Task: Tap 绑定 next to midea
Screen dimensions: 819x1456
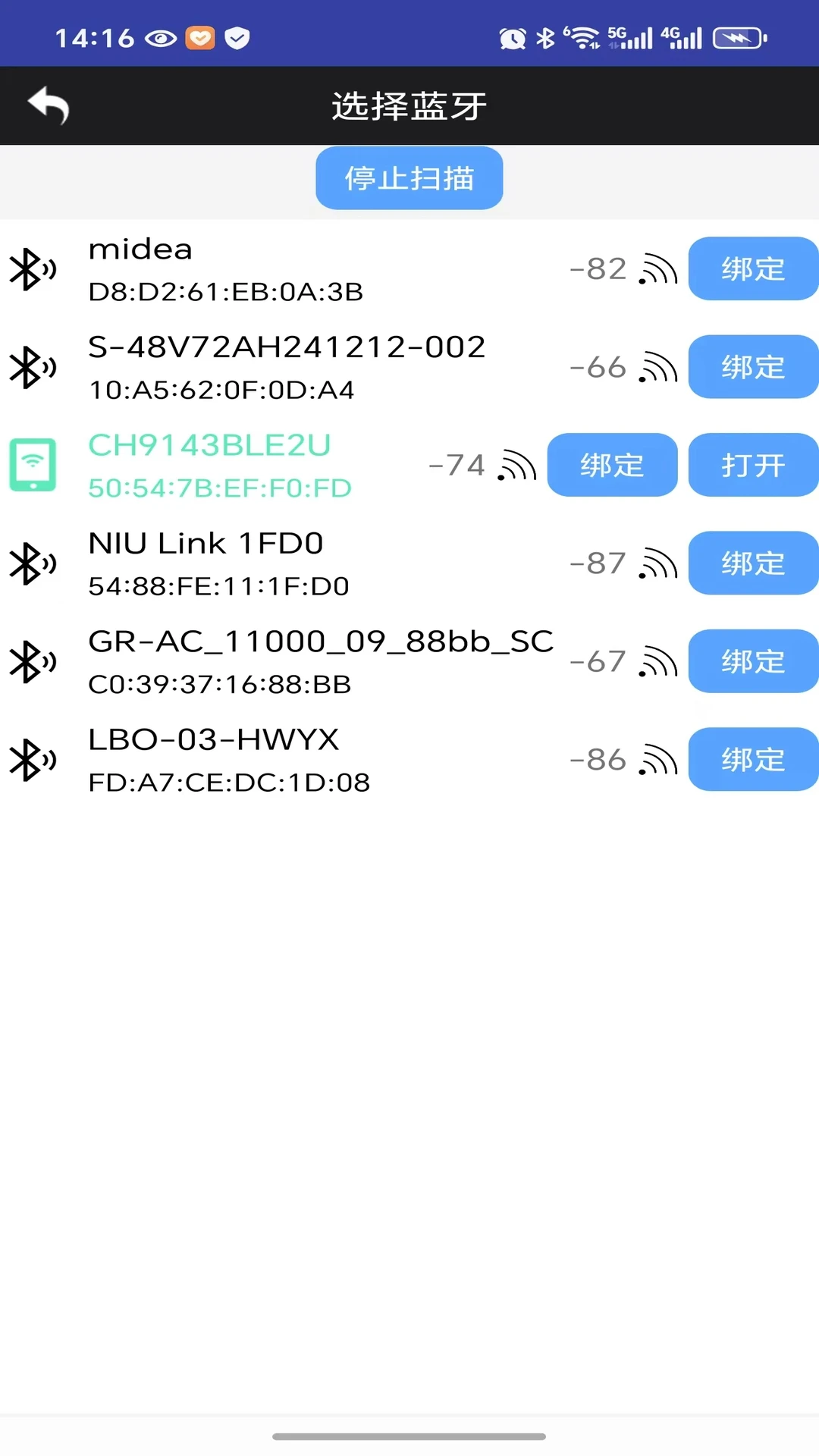Action: (753, 269)
